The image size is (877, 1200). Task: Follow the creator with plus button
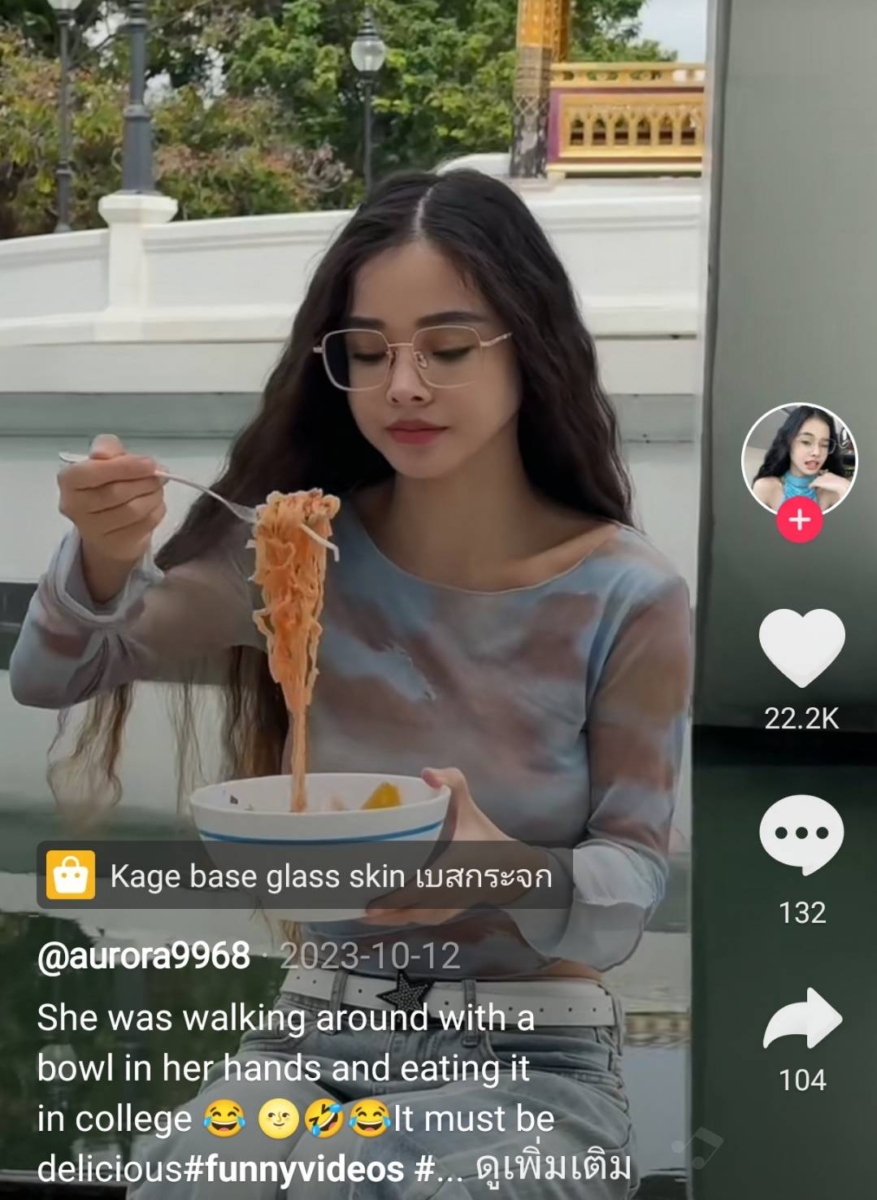coord(799,520)
